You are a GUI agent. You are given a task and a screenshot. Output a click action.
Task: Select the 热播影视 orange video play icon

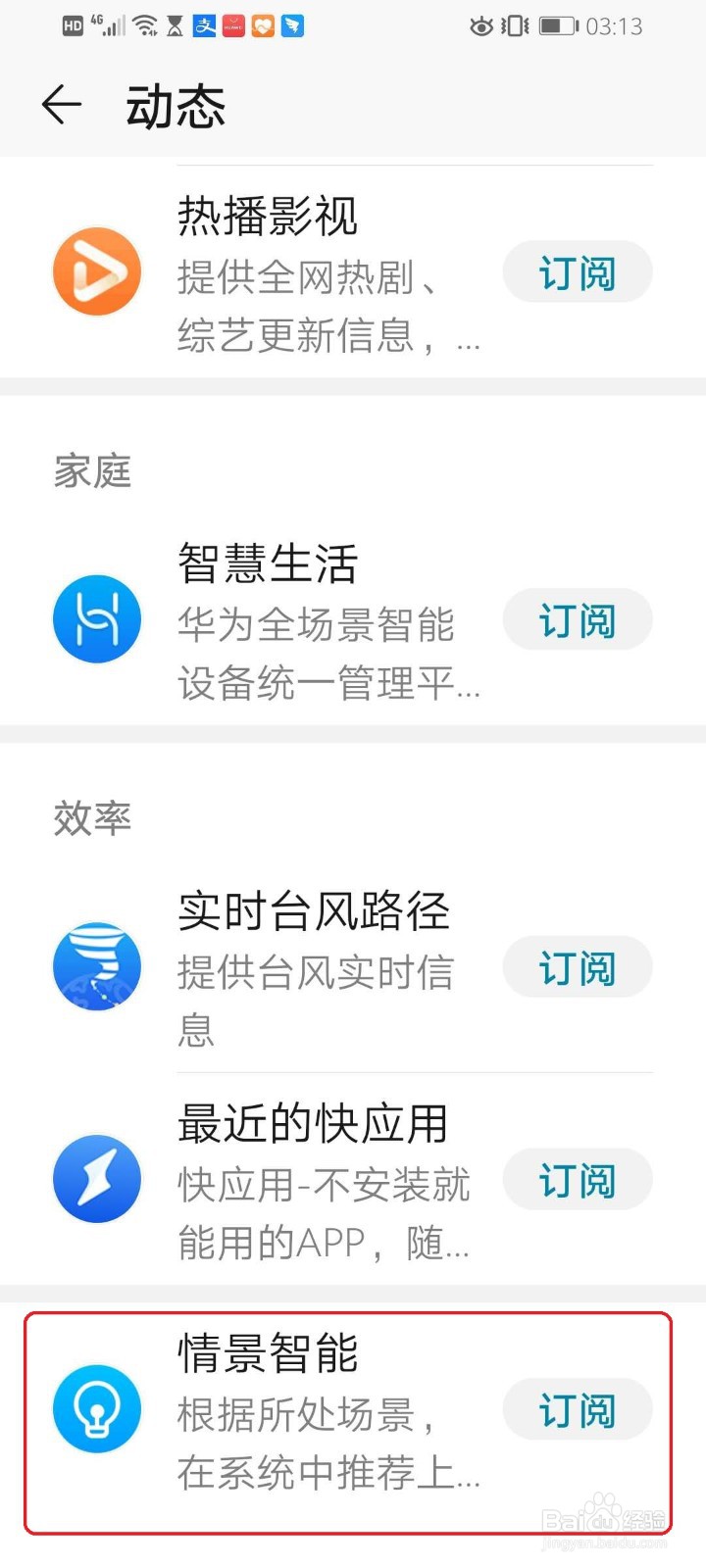[x=97, y=271]
